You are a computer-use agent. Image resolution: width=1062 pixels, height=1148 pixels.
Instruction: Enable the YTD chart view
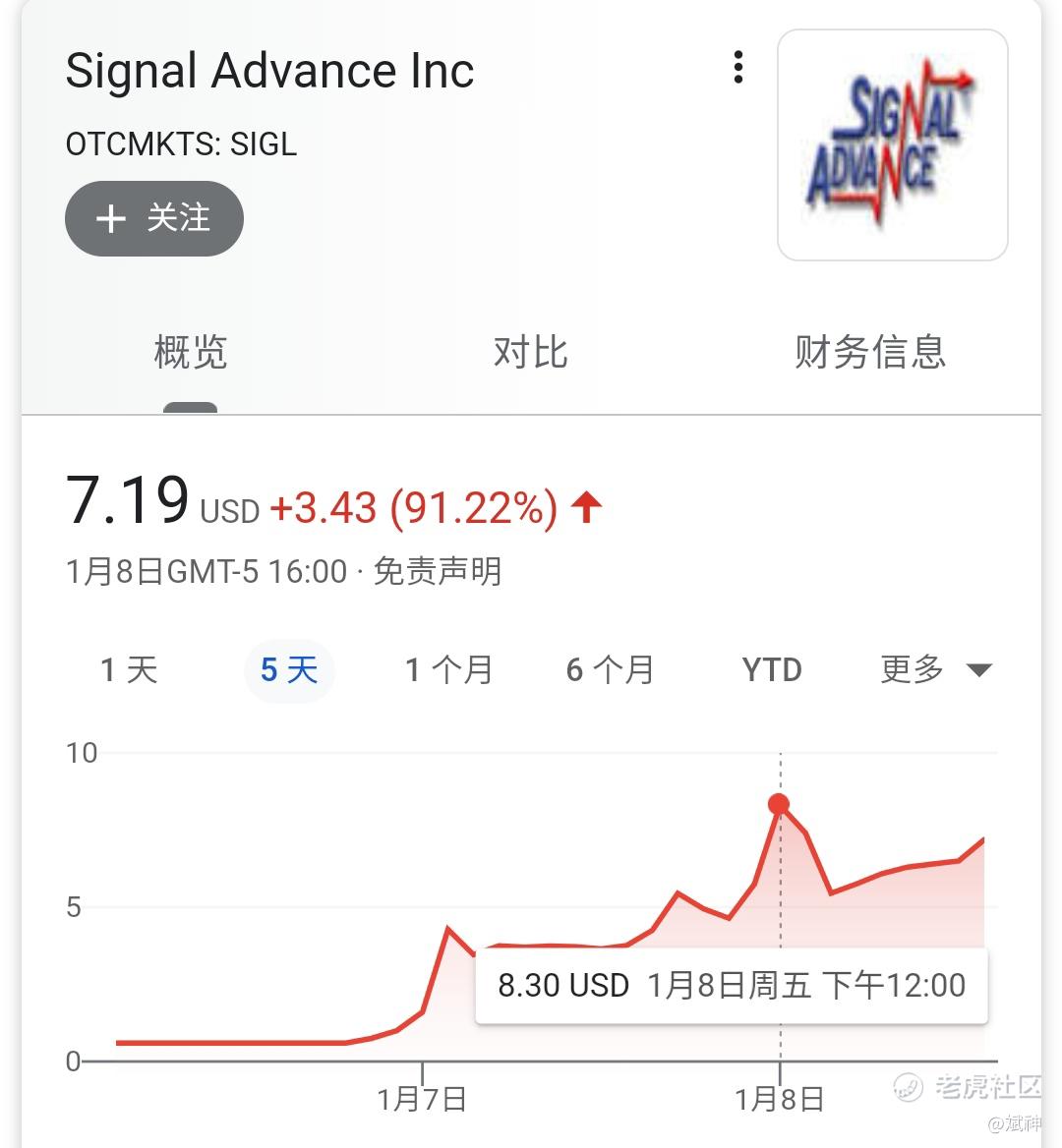[771, 669]
